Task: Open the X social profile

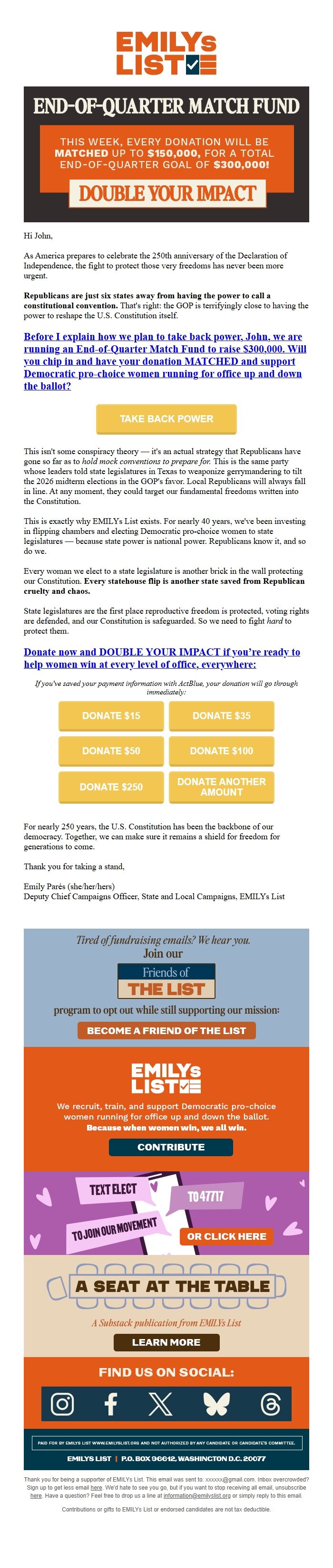Action: point(160,1404)
